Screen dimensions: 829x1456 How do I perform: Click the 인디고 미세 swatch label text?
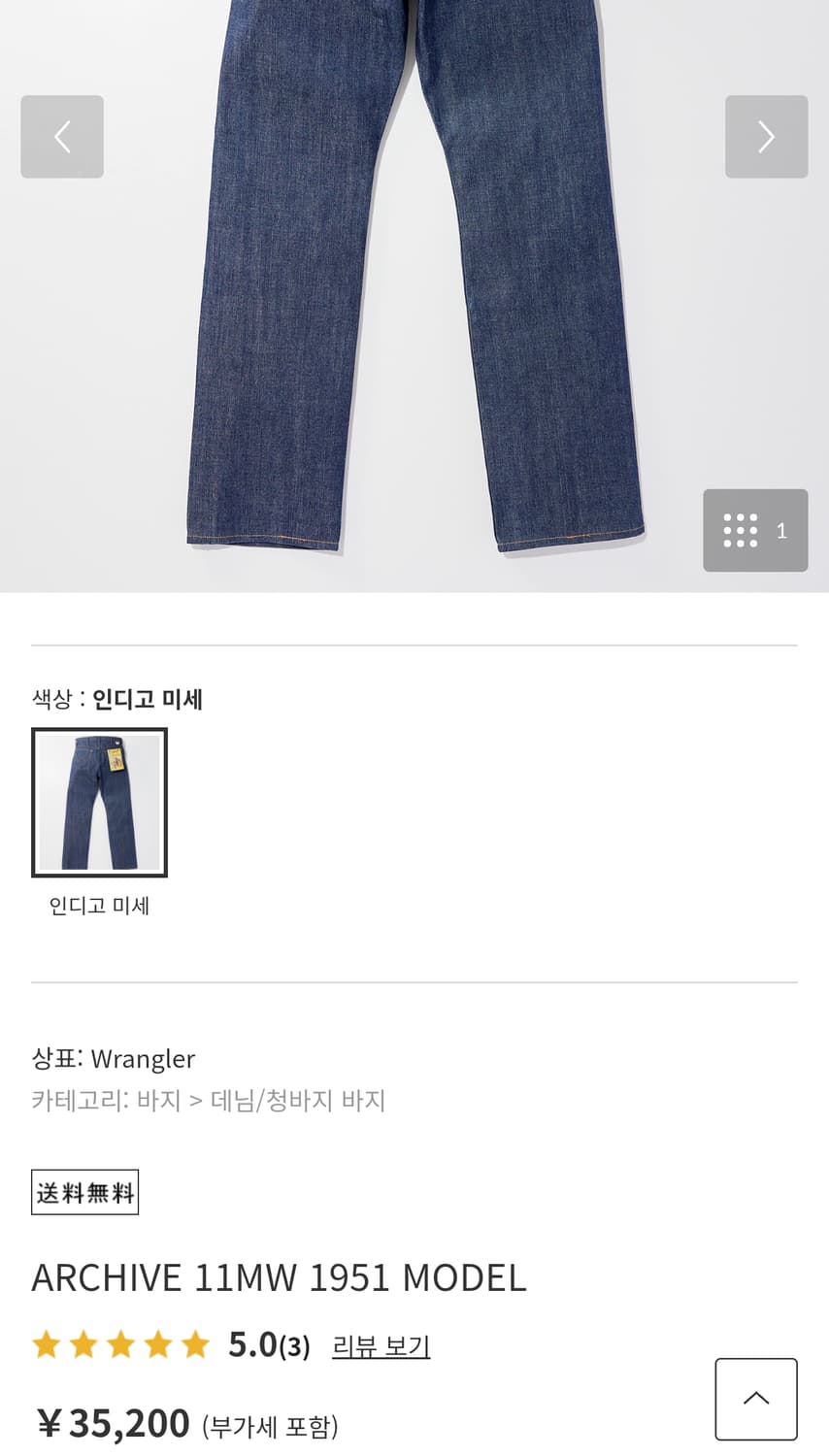pos(97,905)
